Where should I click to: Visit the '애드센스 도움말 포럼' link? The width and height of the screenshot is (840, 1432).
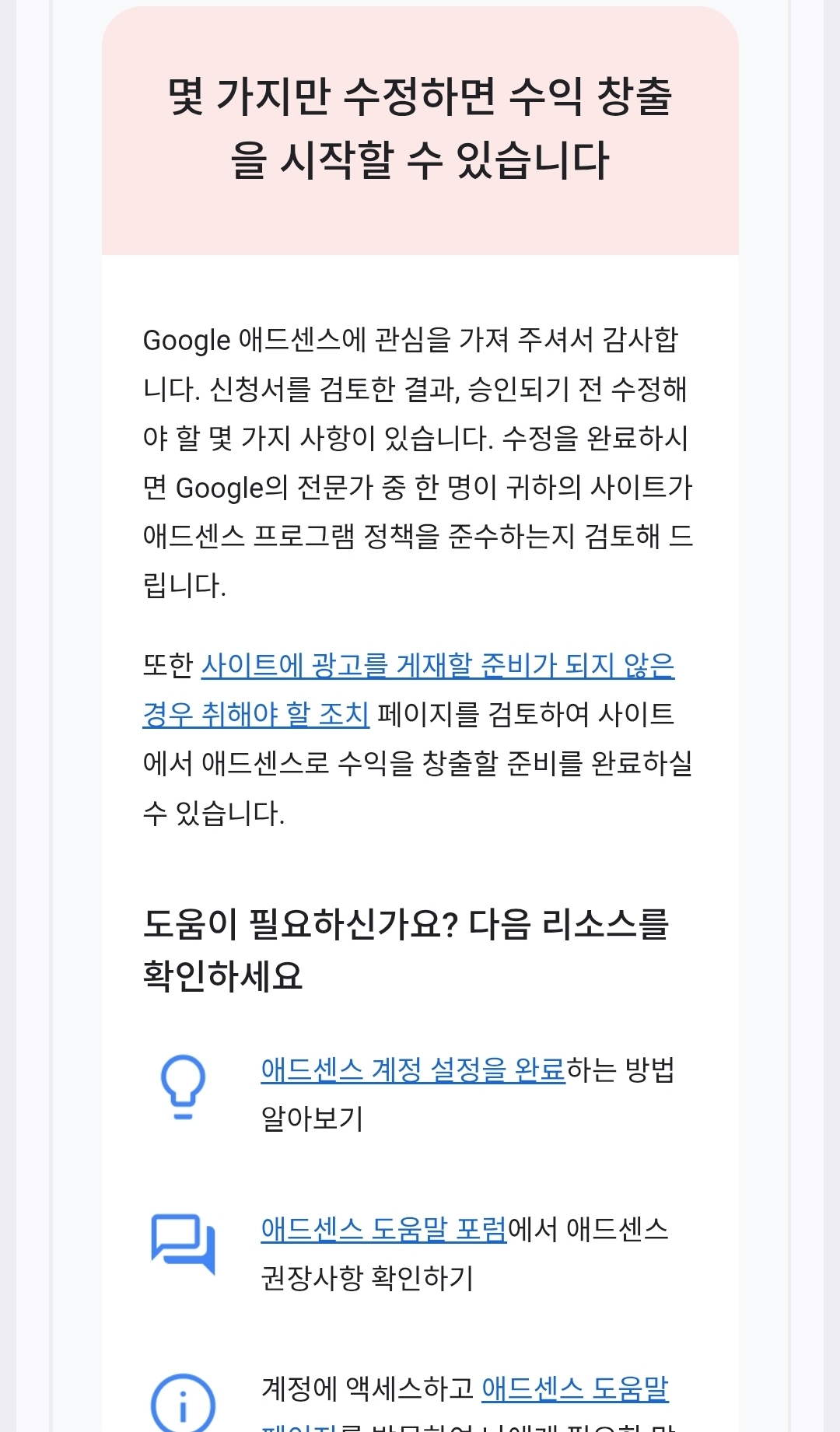pyautogui.click(x=383, y=1230)
